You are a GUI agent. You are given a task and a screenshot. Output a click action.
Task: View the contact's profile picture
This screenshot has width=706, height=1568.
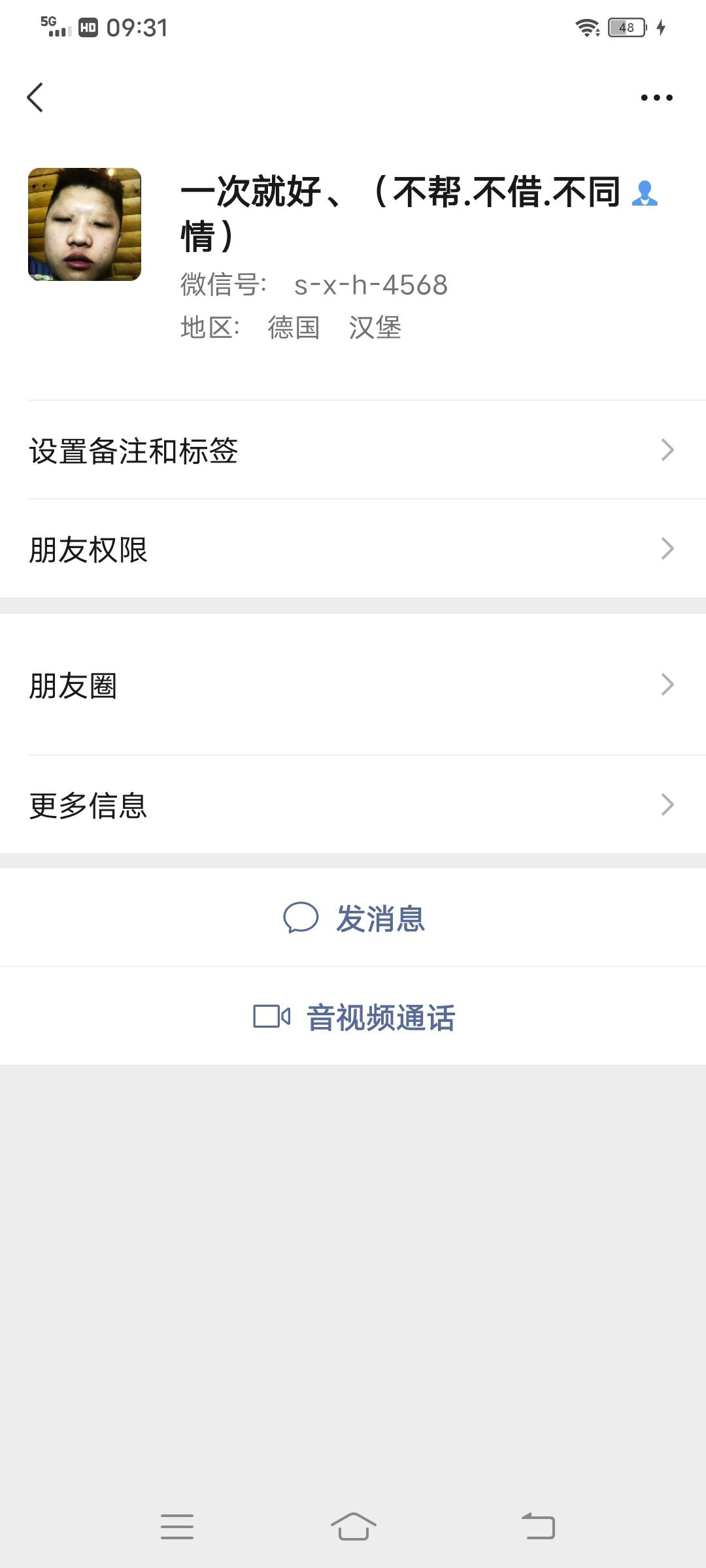tap(84, 224)
